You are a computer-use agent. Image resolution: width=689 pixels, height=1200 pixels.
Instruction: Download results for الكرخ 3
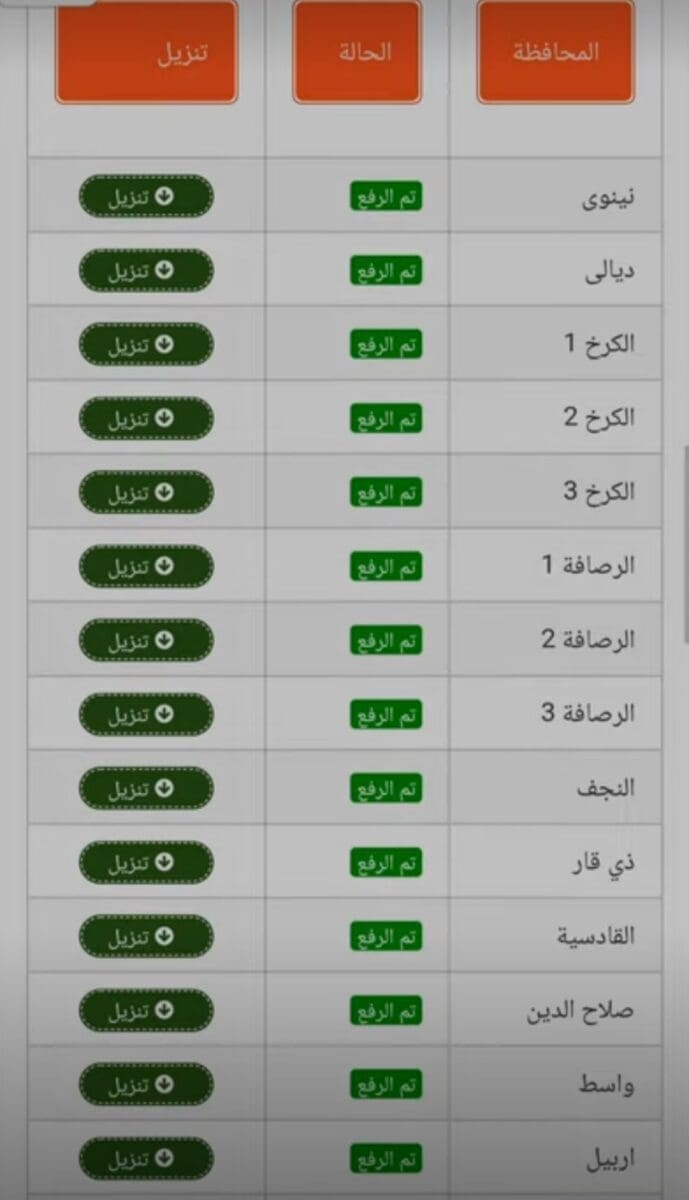coord(146,493)
